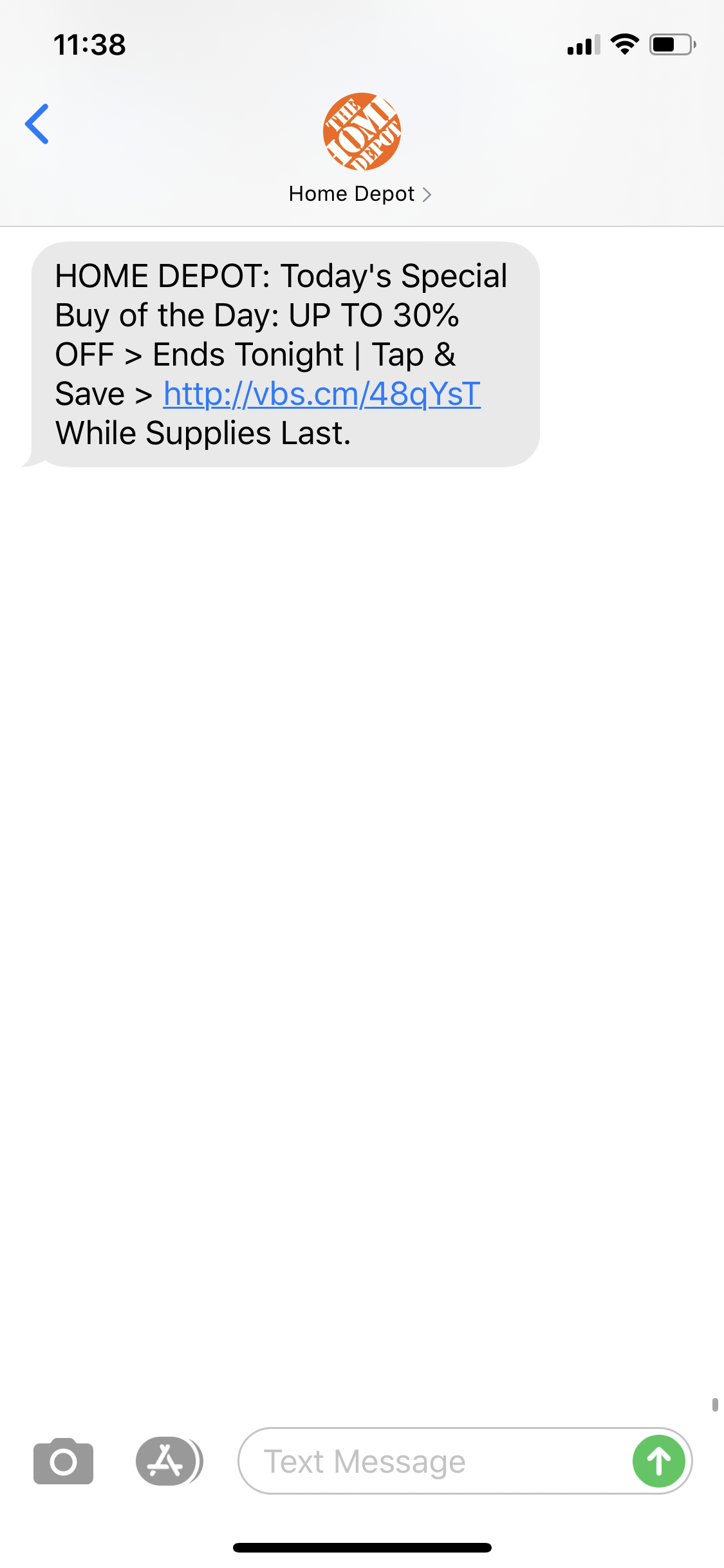Expand the Home Depot contact details chevron
Viewport: 724px width, 1568px height.
(x=427, y=193)
